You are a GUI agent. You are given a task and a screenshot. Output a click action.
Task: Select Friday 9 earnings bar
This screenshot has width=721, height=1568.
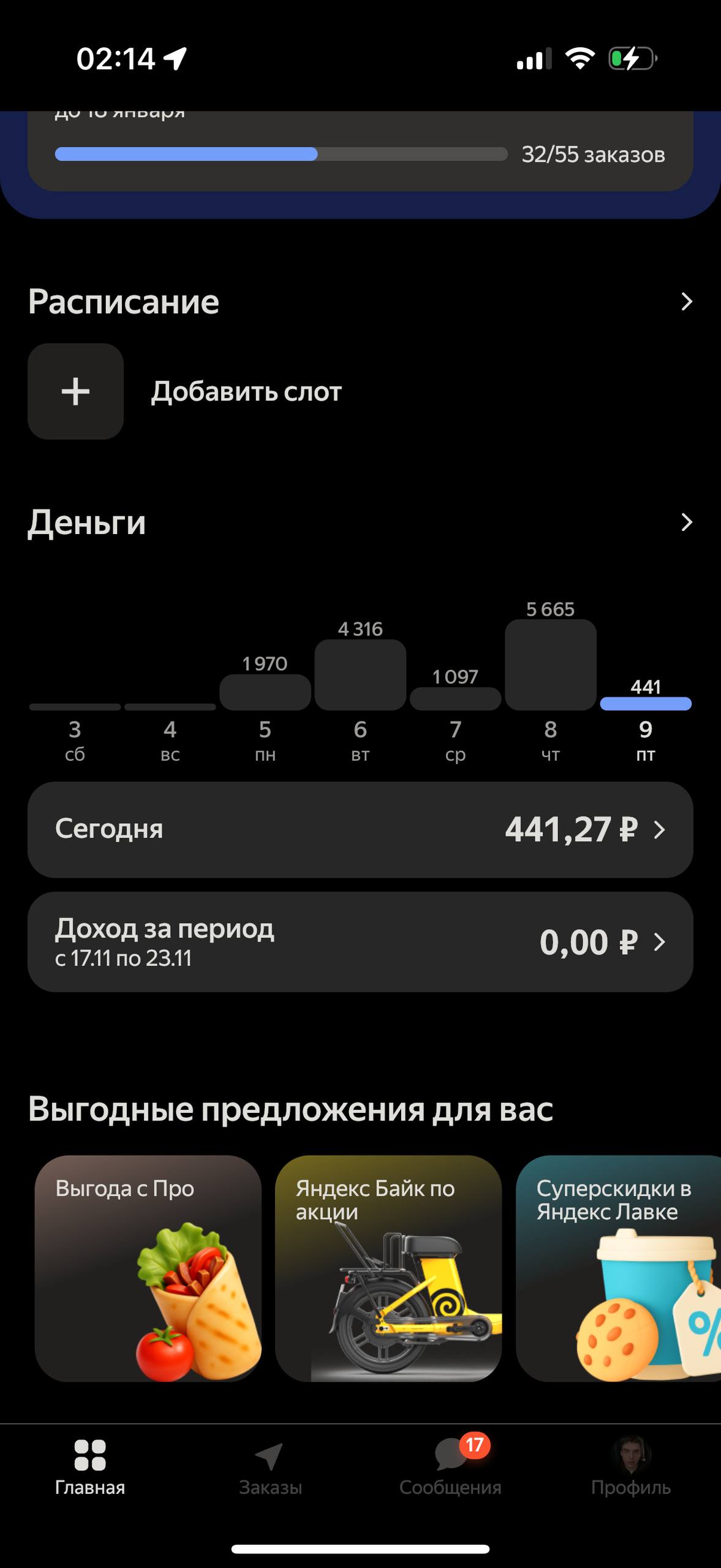(x=645, y=704)
